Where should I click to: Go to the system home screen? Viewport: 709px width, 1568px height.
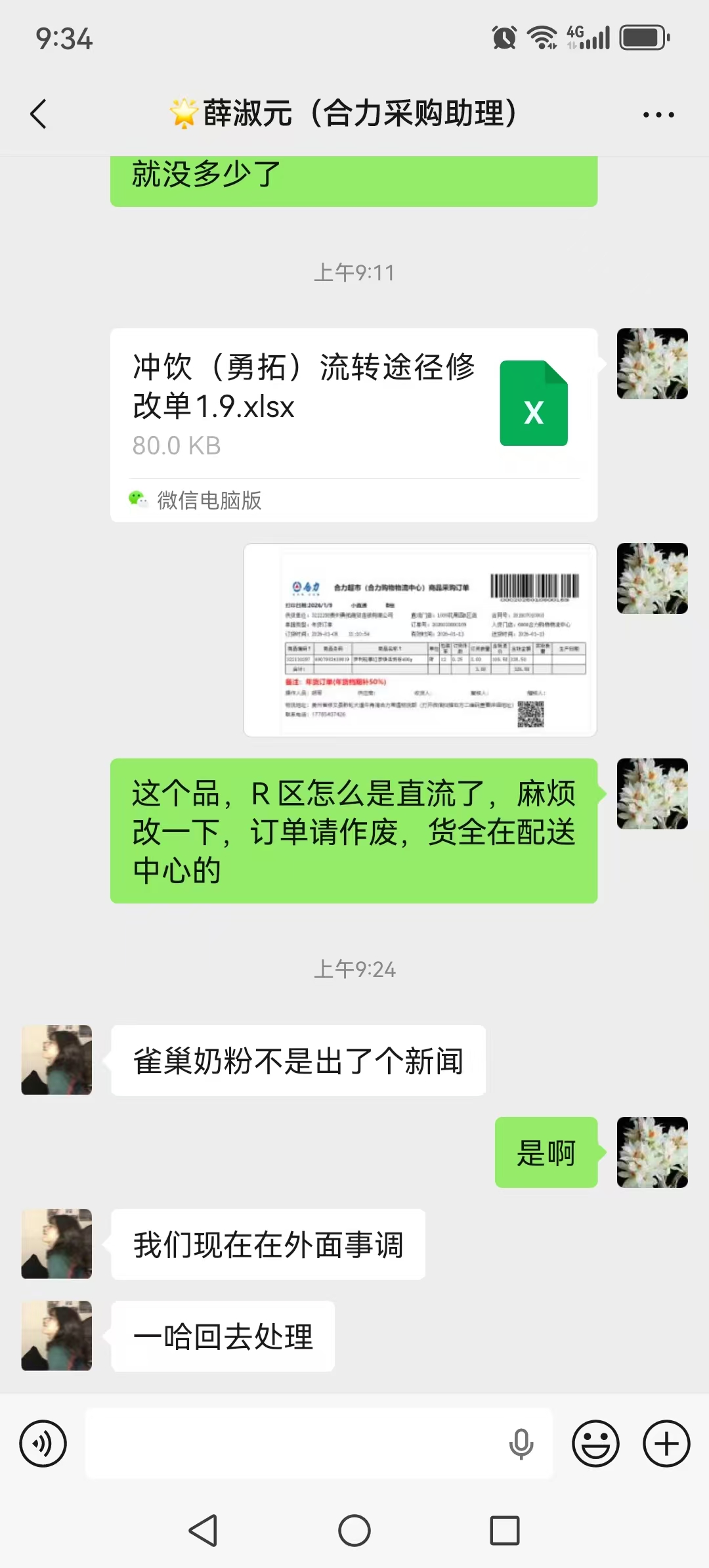click(354, 1531)
